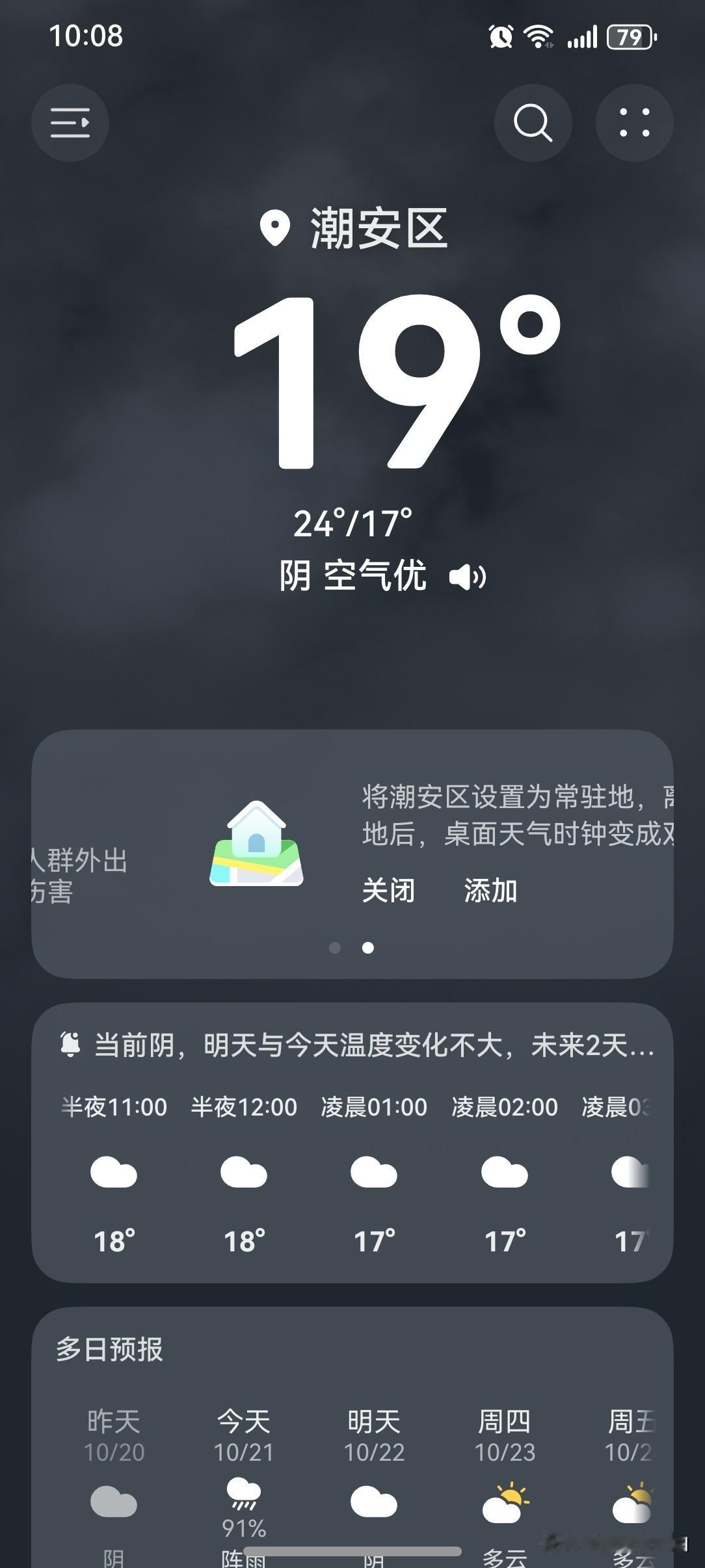Open the 潮安区 location title
This screenshot has width=705, height=1568.
click(x=354, y=229)
